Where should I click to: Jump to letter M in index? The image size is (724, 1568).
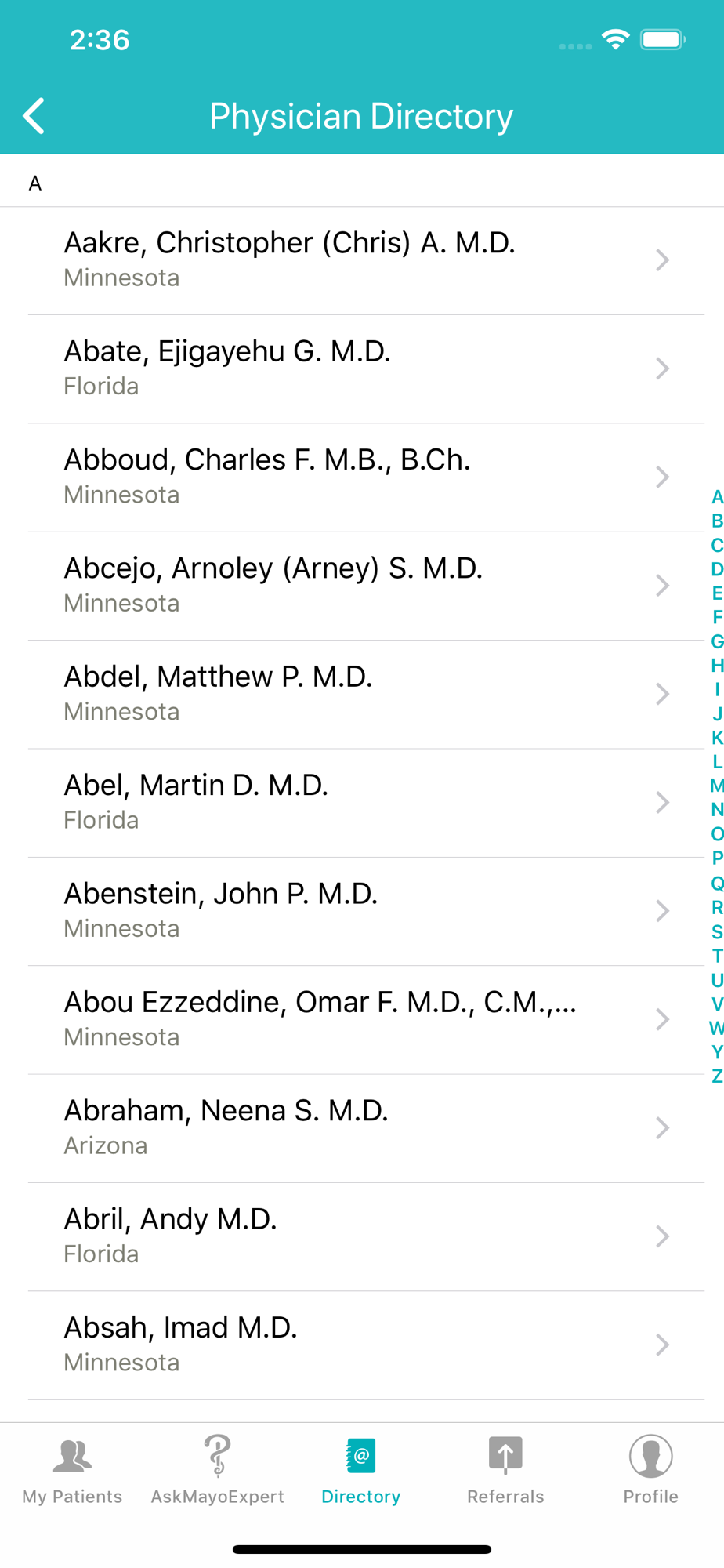(x=716, y=786)
